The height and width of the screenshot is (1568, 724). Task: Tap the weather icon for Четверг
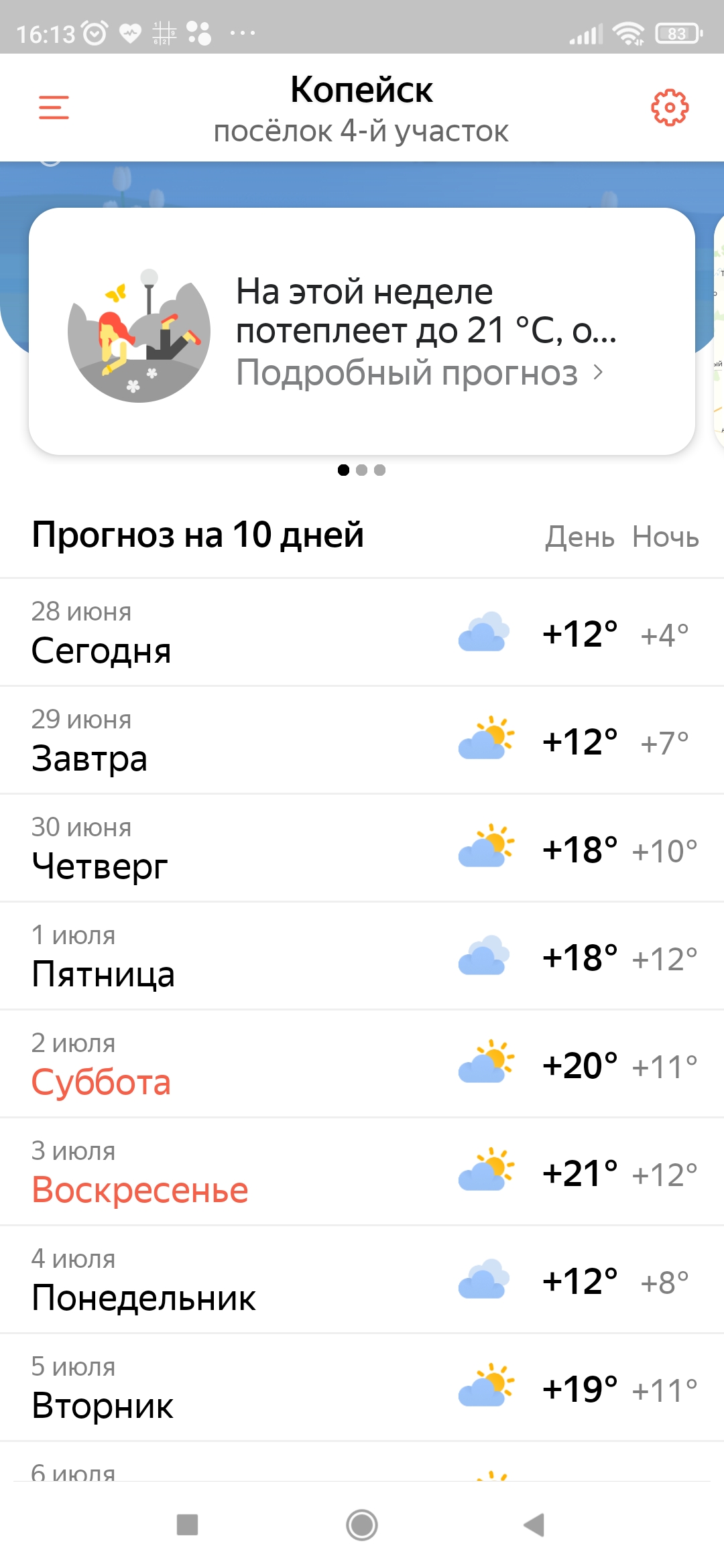(486, 848)
